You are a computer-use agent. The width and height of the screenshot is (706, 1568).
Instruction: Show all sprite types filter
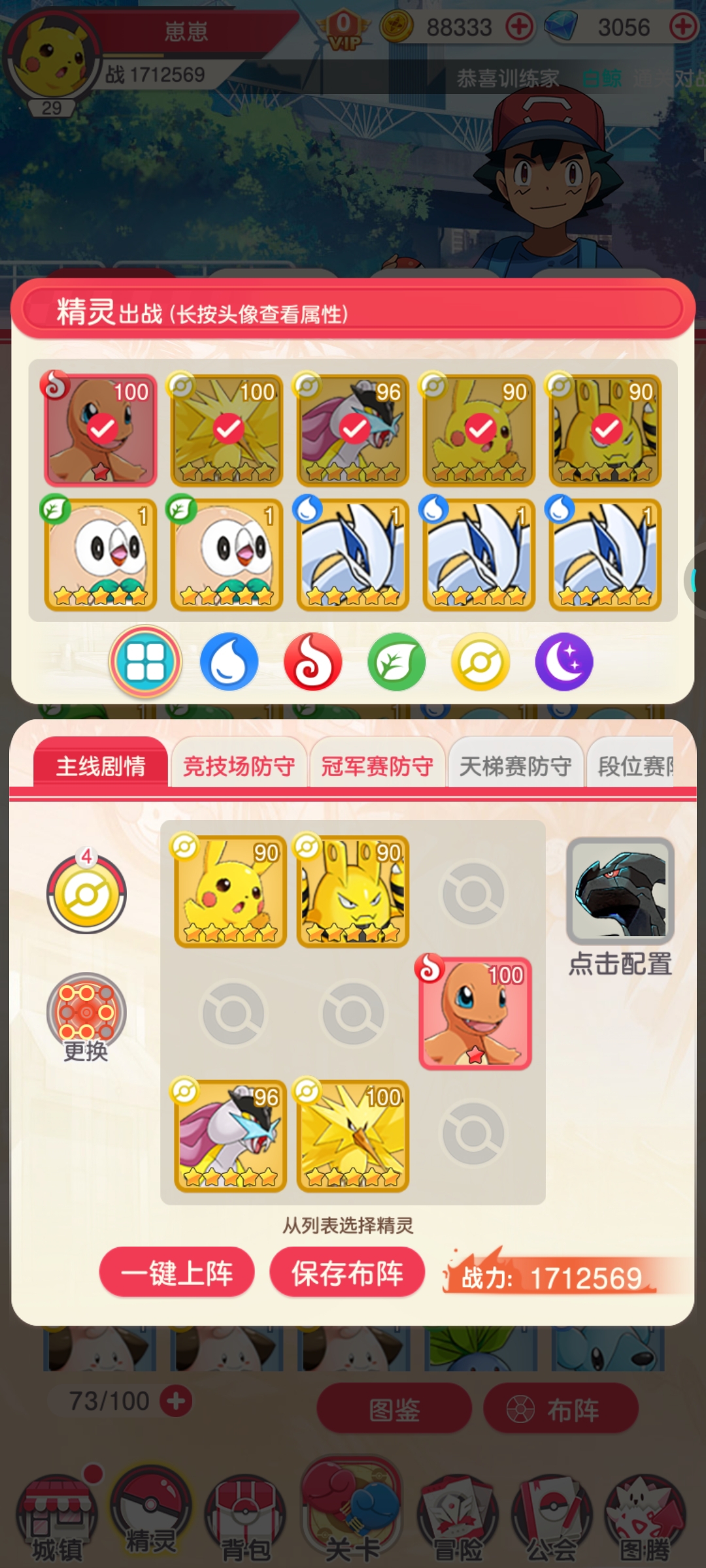click(x=144, y=662)
